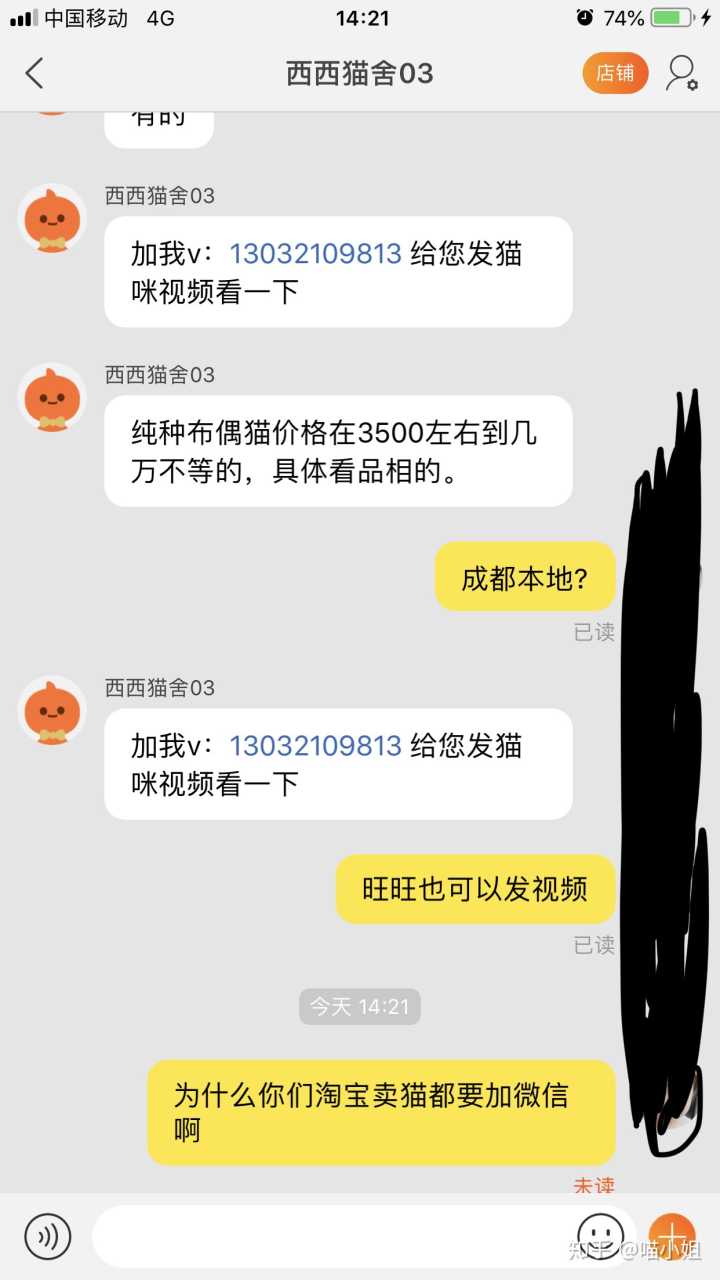This screenshot has width=720, height=1280.
Task: Go back from the 西西猫舍03 chat
Action: 35,73
